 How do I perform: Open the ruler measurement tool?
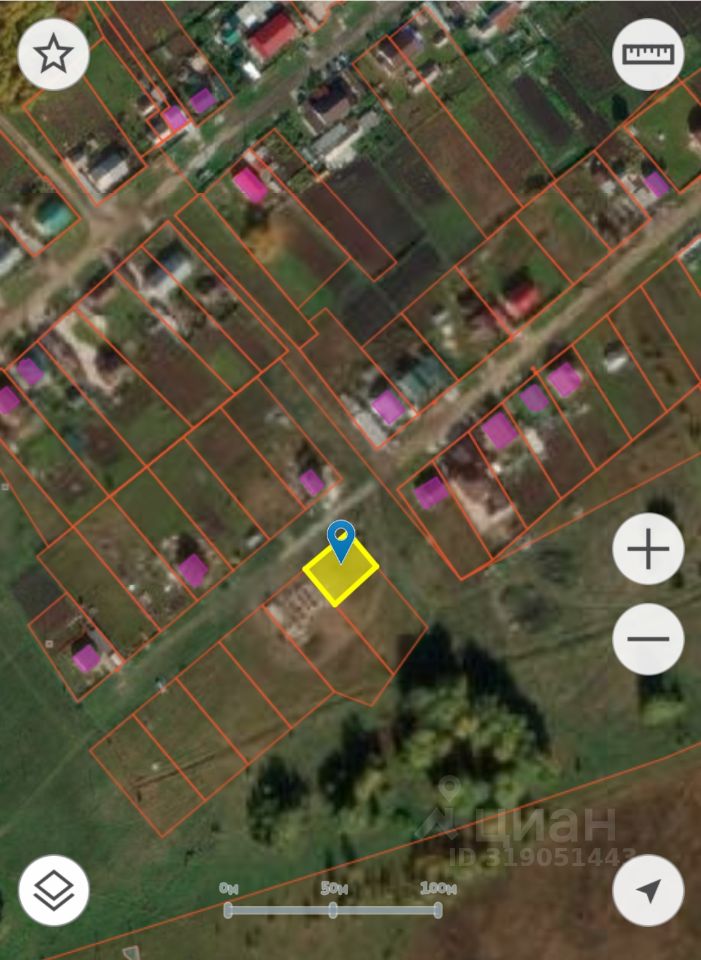pos(648,54)
